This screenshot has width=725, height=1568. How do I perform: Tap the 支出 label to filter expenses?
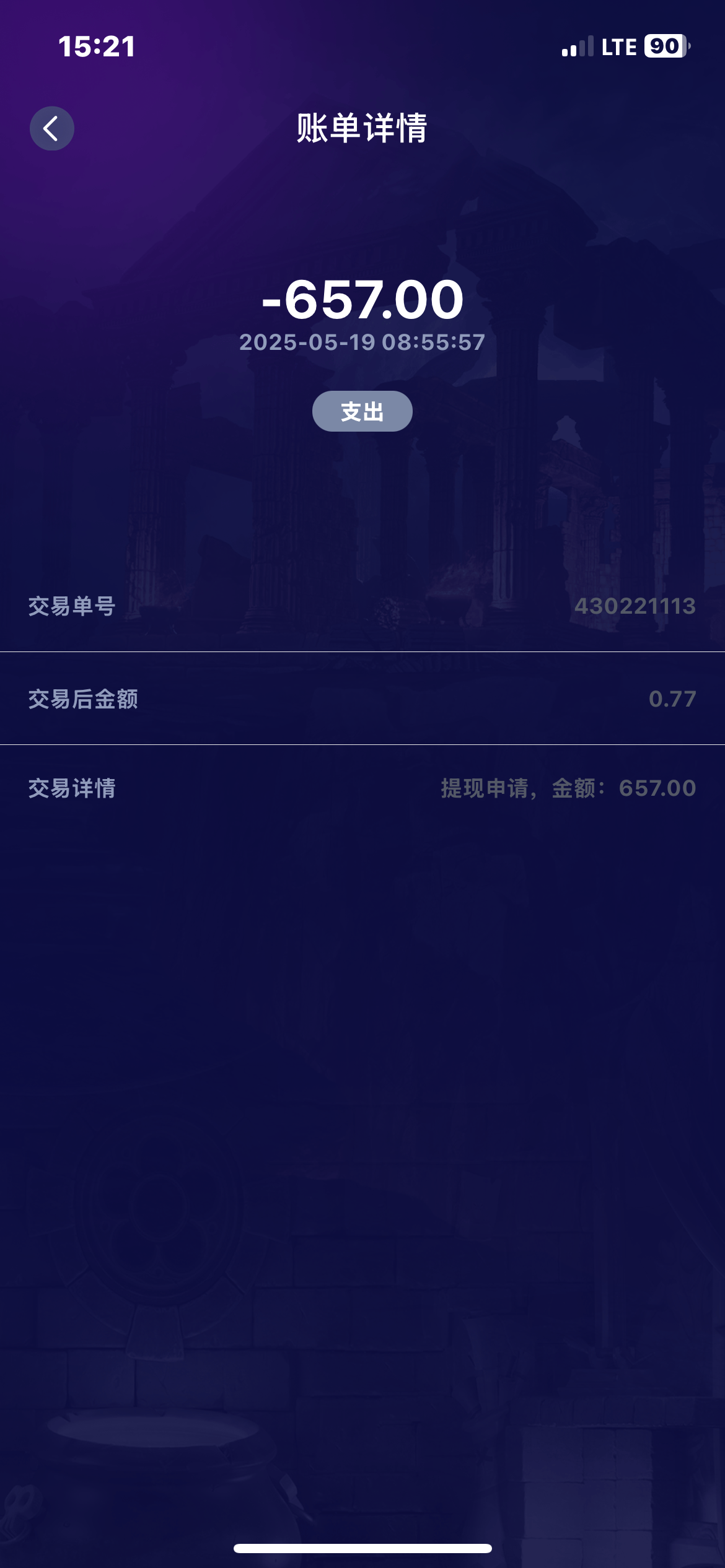[362, 411]
